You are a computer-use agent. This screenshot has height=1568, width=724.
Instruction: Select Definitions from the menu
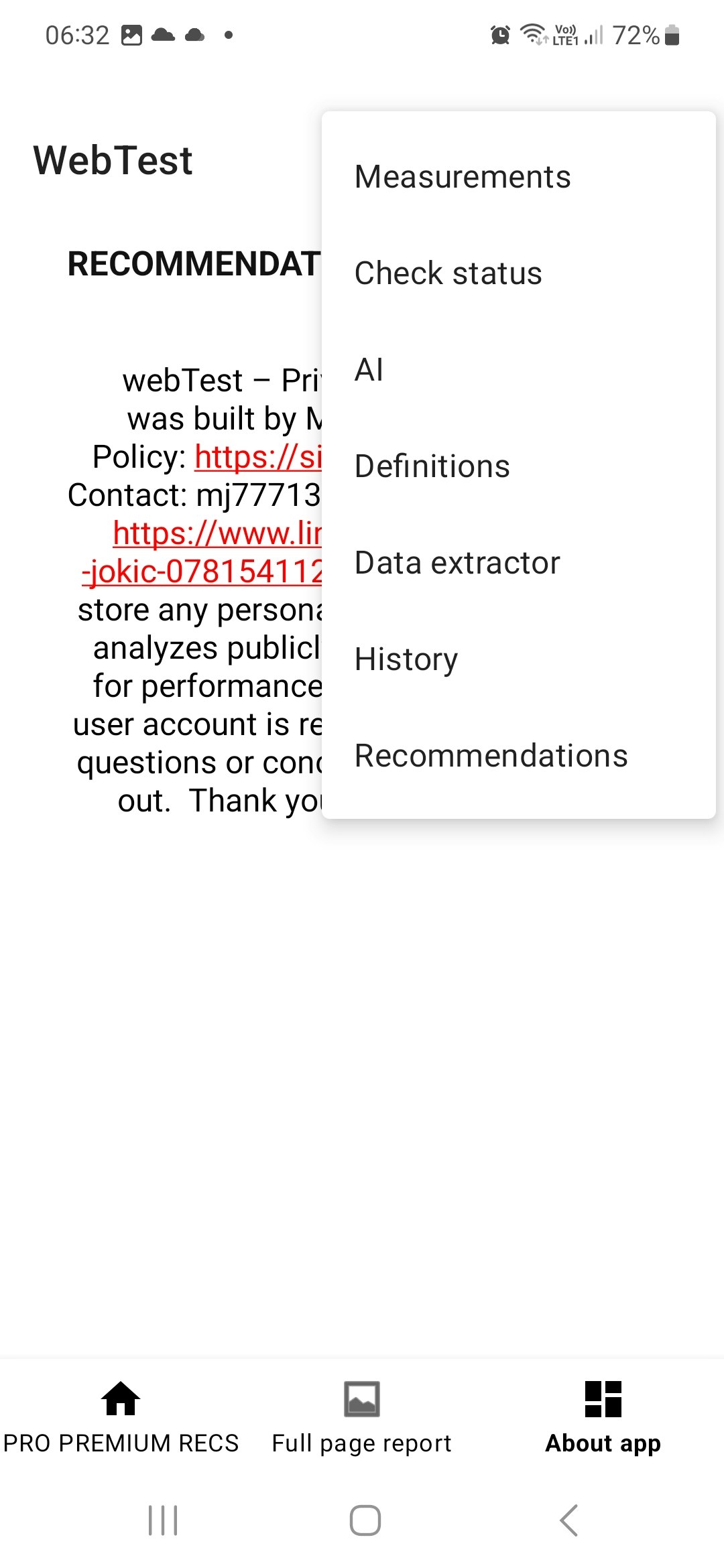click(x=432, y=466)
